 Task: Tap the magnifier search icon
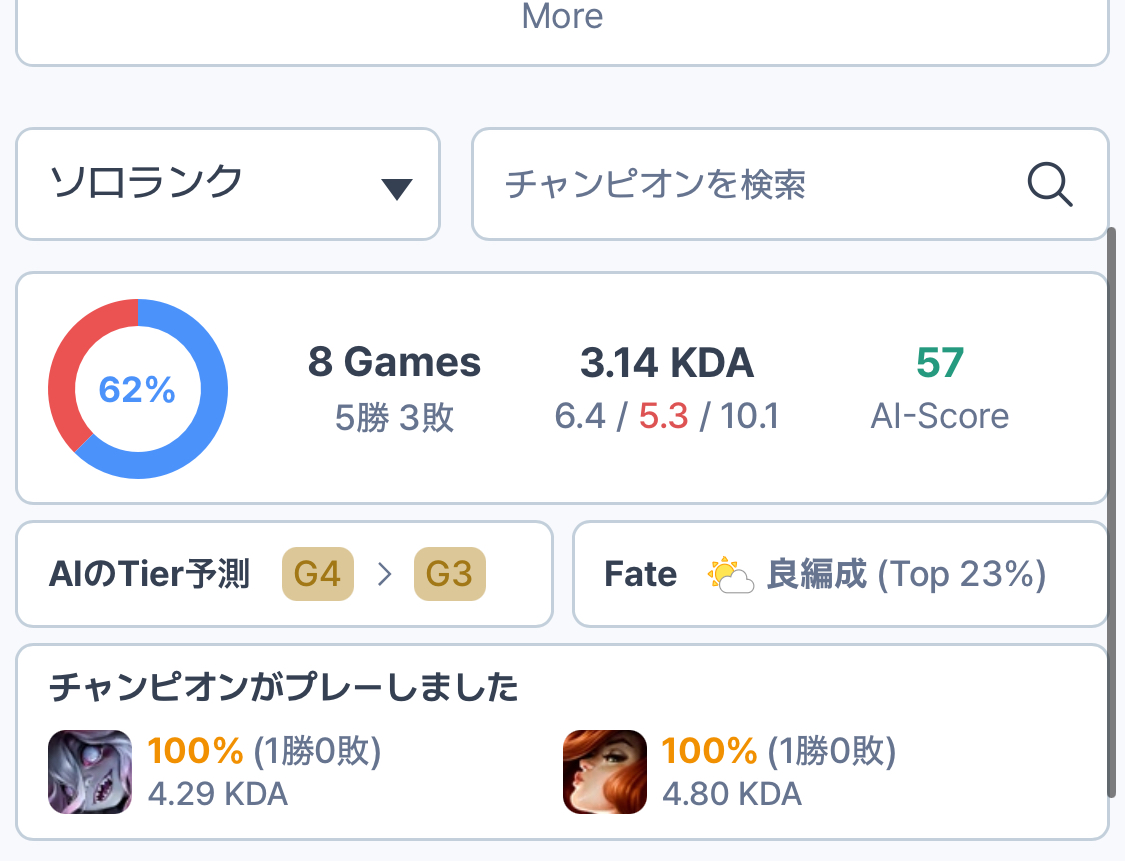[x=1050, y=185]
